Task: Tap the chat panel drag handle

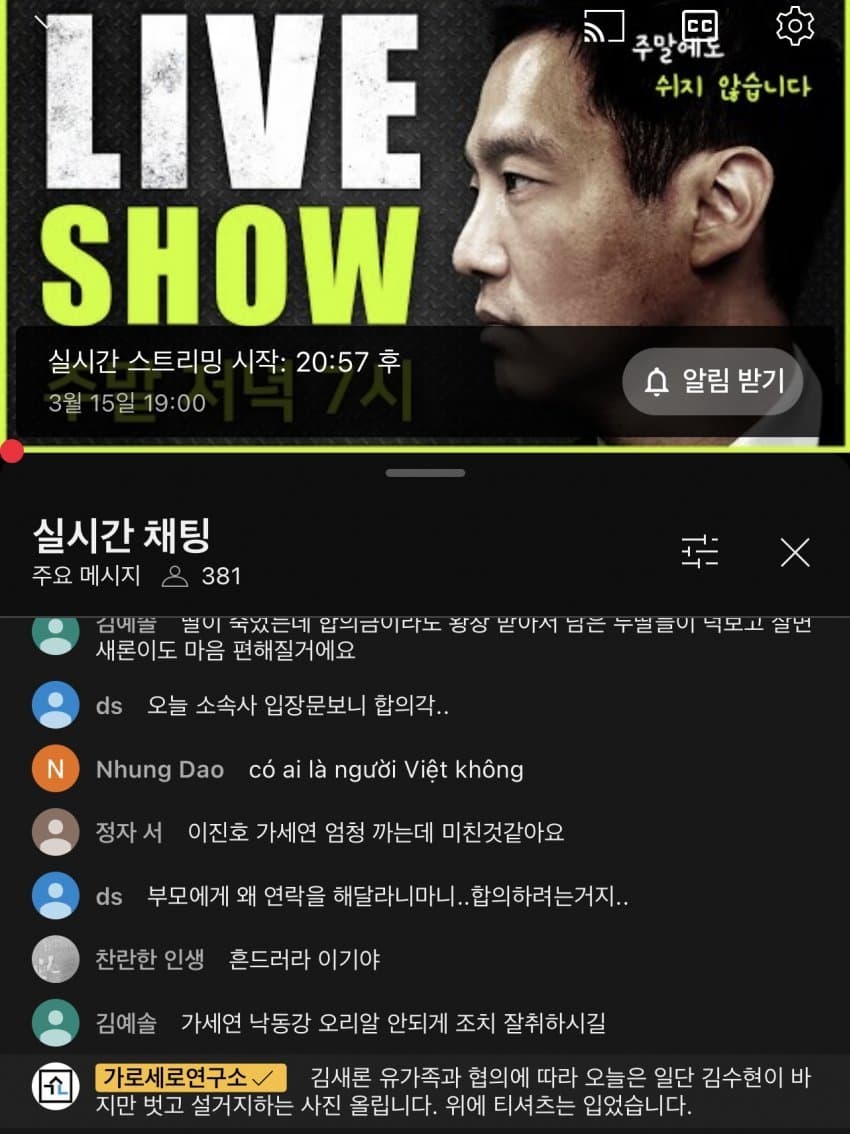Action: [x=424, y=473]
